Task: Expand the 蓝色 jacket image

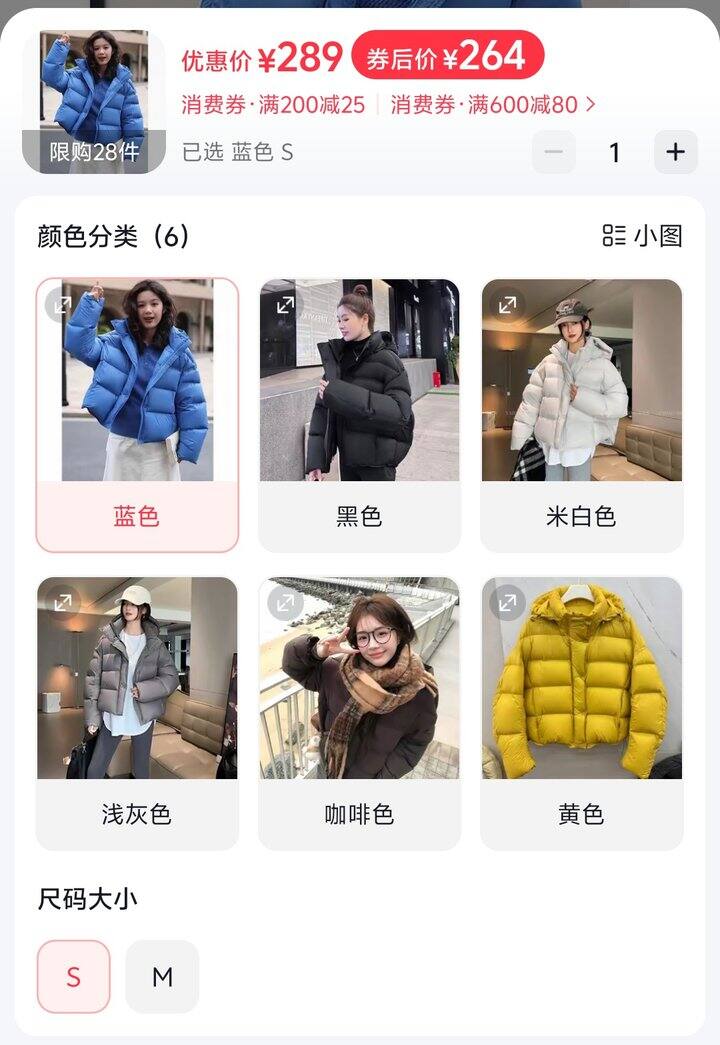Action: pyautogui.click(x=63, y=304)
